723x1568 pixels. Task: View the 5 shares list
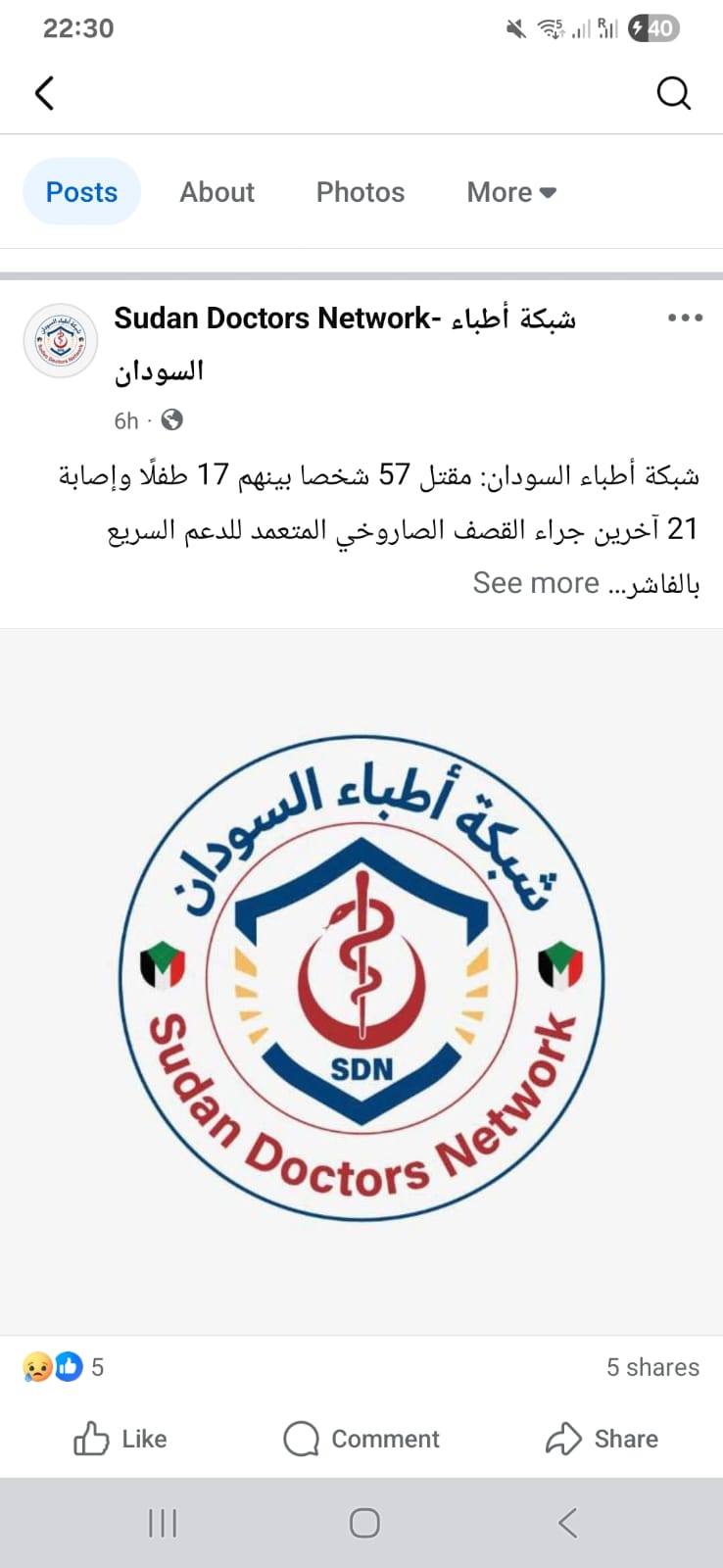point(652,1367)
